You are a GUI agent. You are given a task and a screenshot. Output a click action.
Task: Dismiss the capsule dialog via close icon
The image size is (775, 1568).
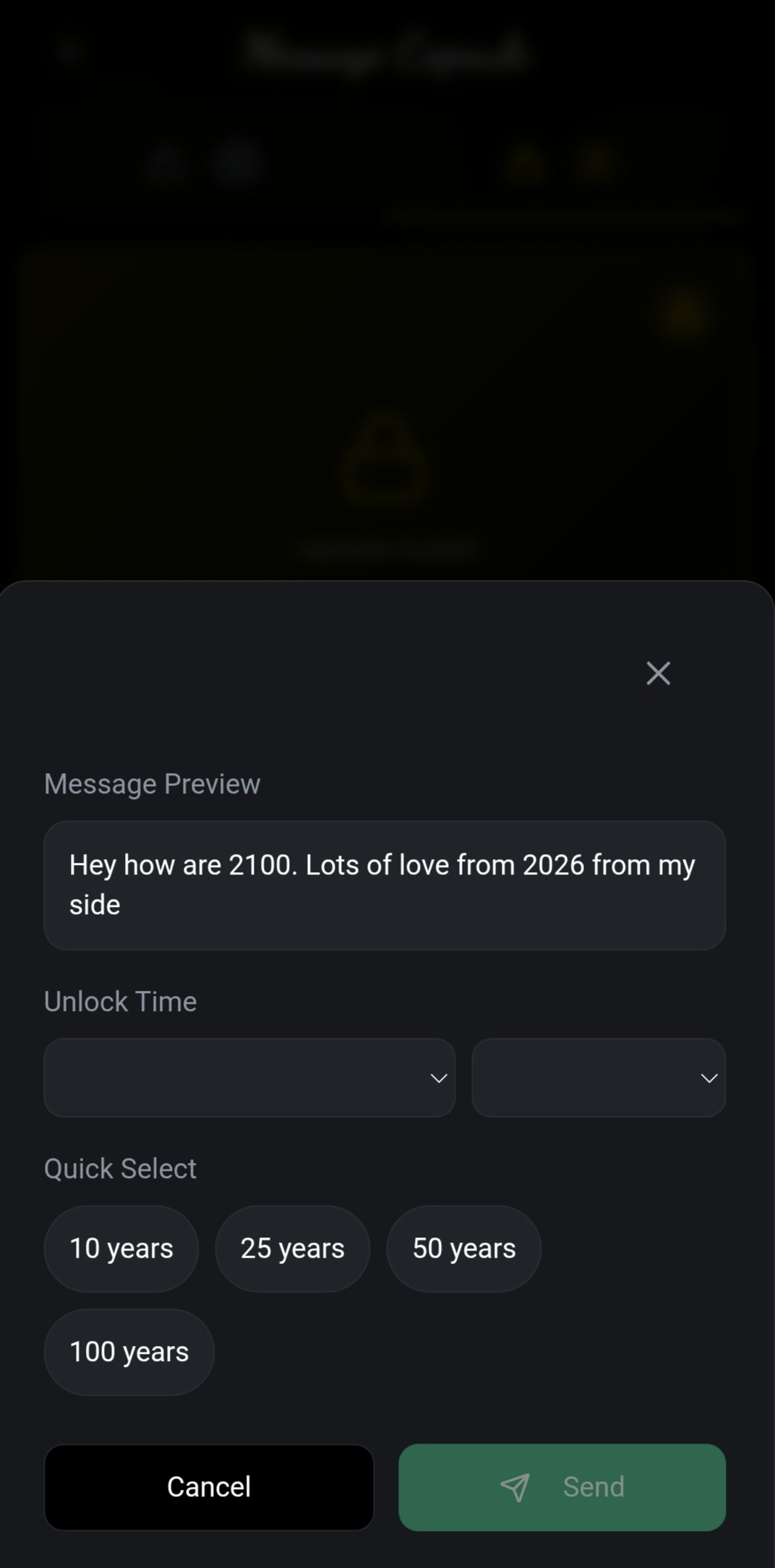coord(658,673)
